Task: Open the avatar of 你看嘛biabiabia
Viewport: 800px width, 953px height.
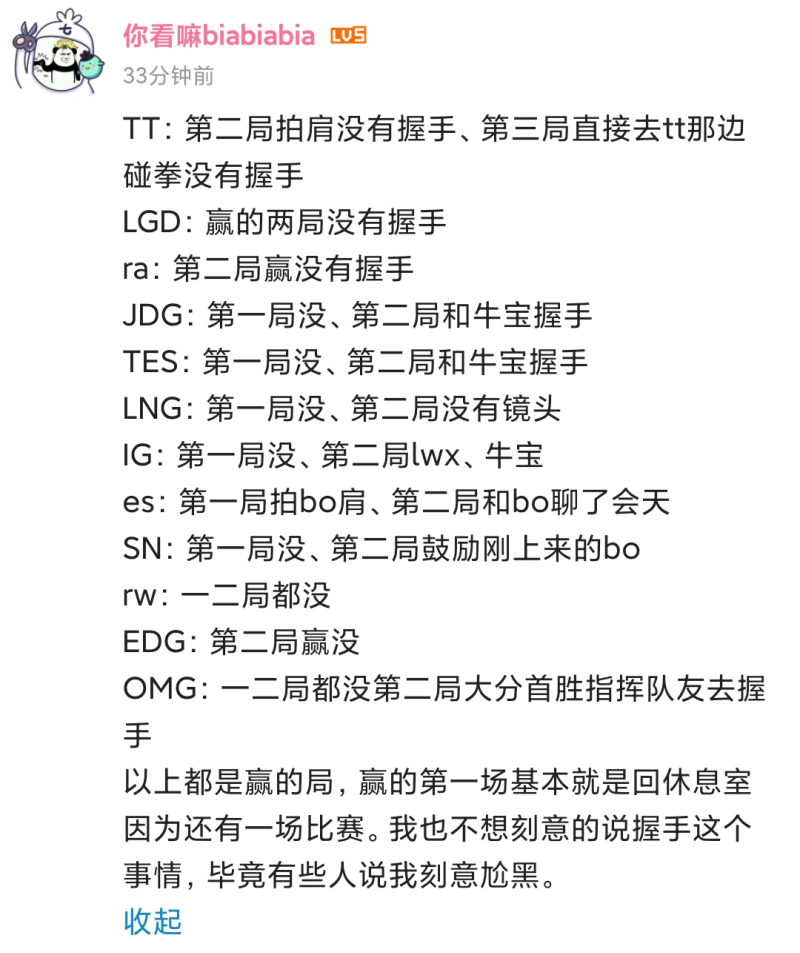Action: tap(58, 52)
